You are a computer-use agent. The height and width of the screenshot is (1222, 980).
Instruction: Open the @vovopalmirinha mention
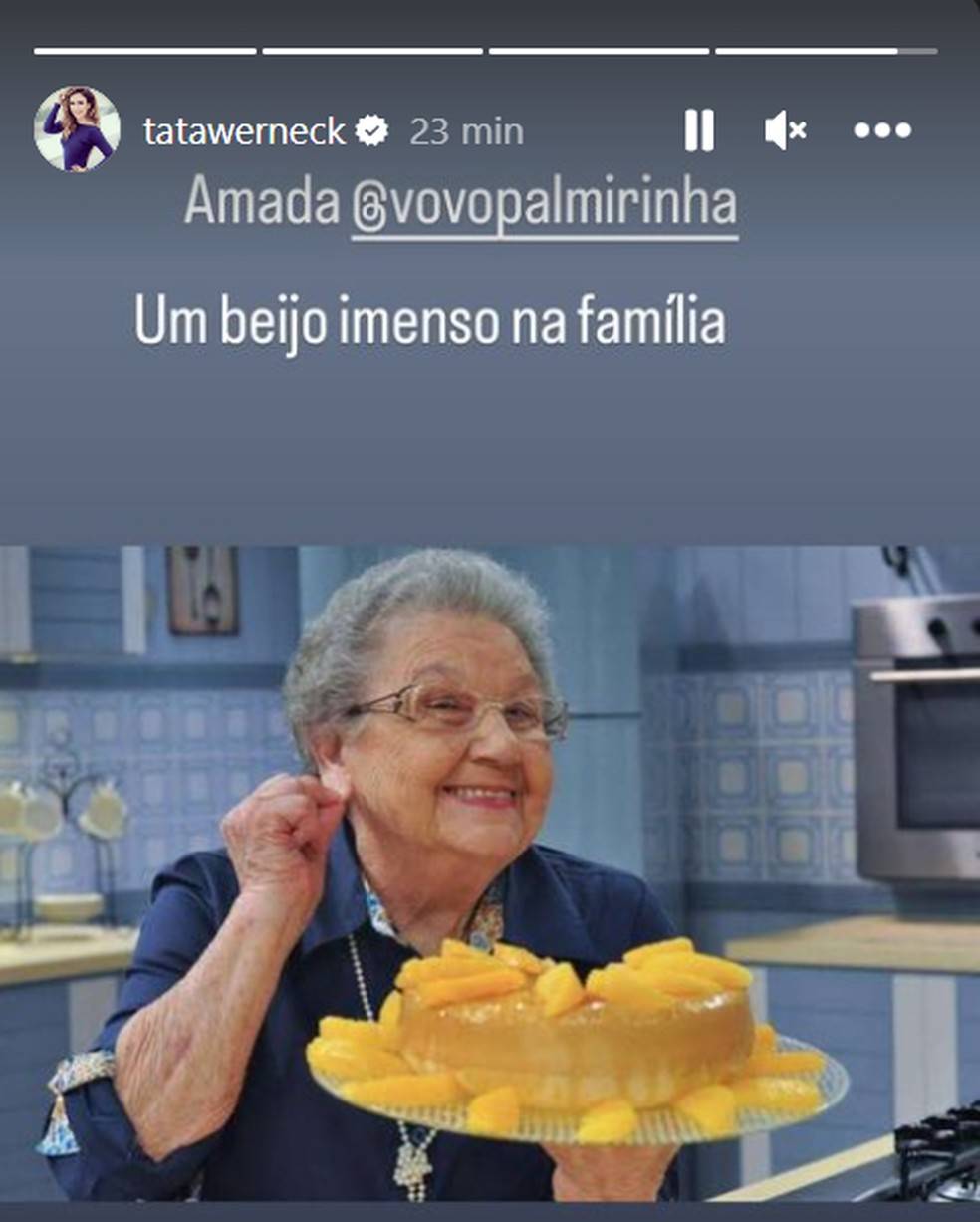(x=544, y=204)
